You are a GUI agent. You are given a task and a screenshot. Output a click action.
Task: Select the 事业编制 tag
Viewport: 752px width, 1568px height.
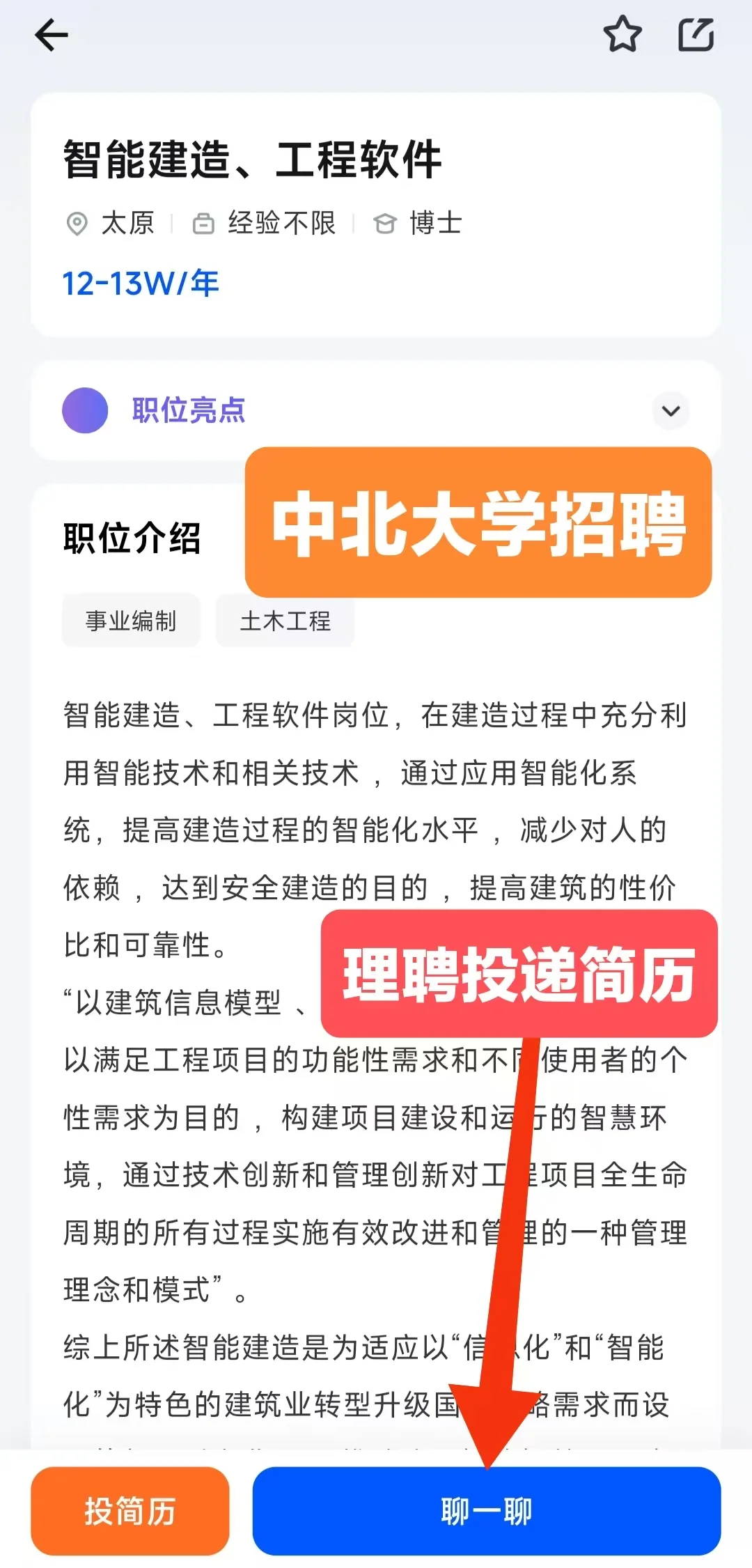point(131,621)
